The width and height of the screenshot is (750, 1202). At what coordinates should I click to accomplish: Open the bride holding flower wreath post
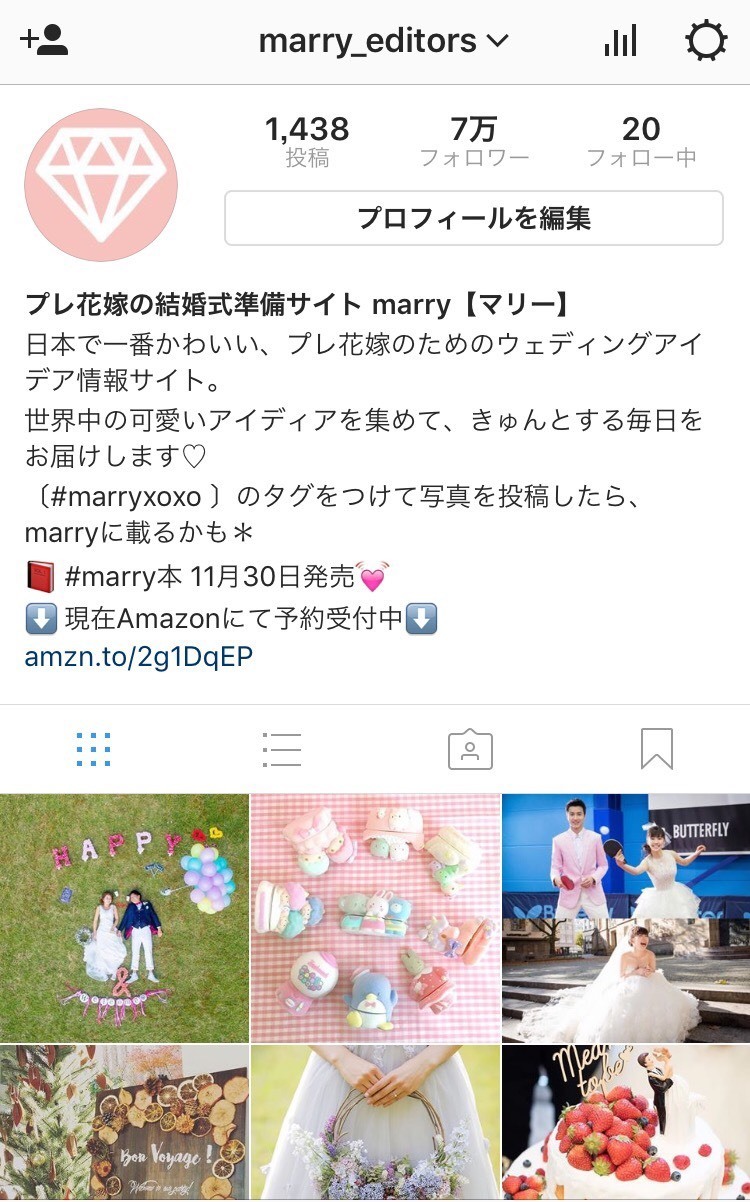coord(375,1123)
